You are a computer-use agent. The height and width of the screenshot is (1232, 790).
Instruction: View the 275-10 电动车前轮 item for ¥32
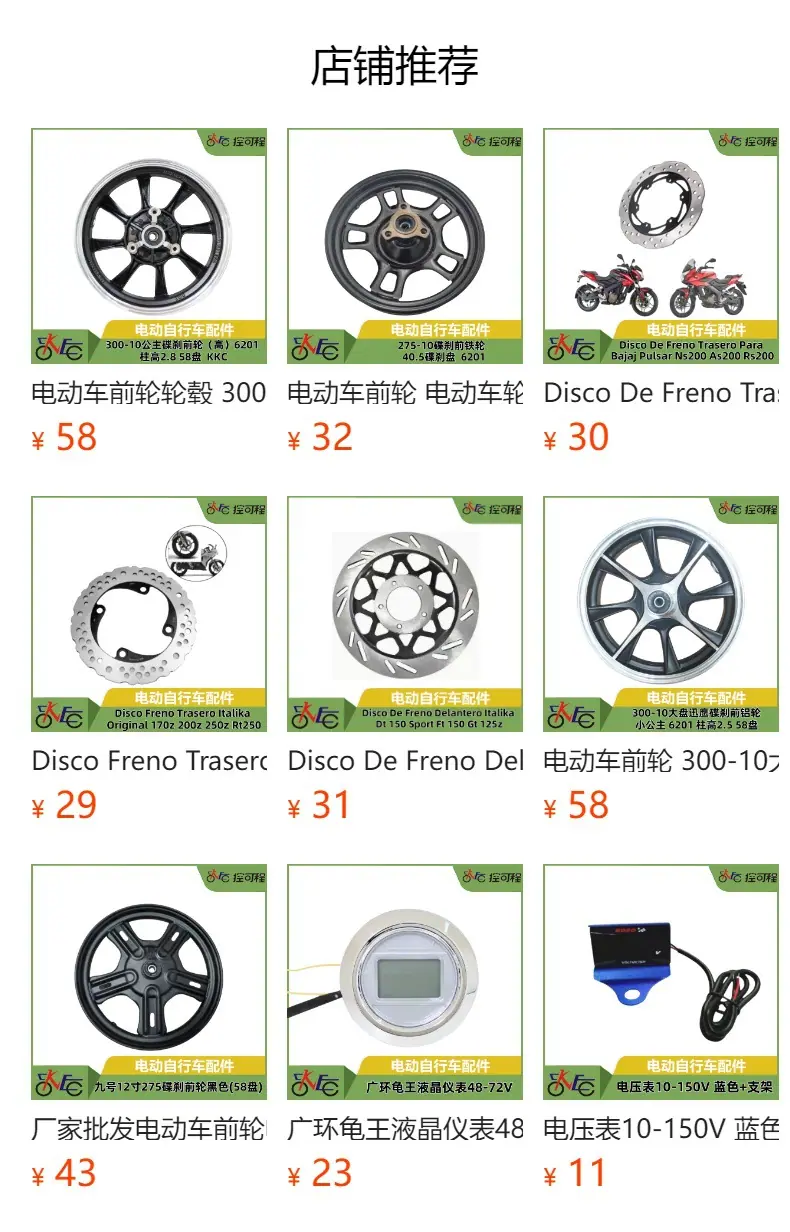coord(405,246)
